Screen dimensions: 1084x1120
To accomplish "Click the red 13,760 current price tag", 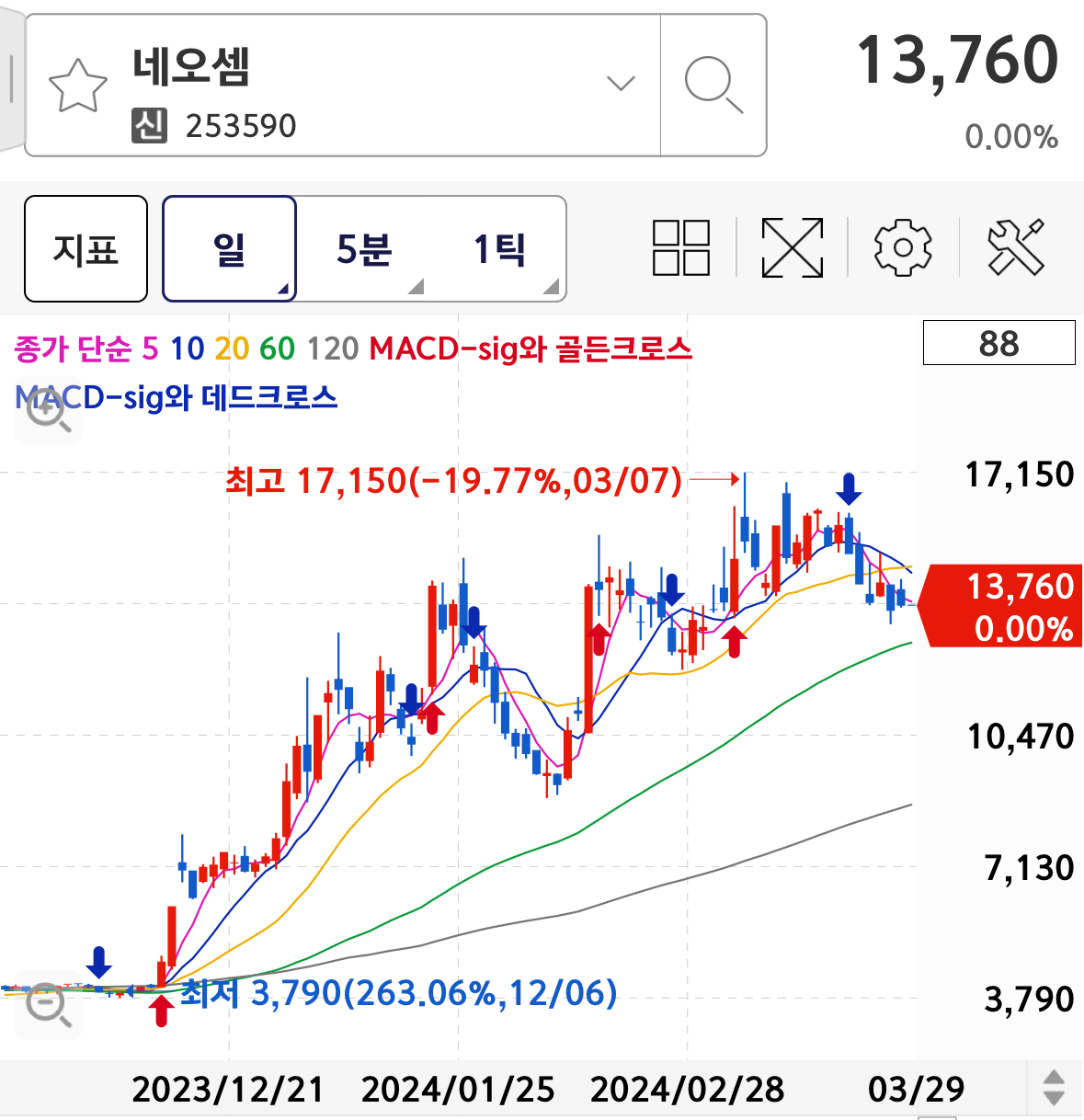I will click(1007, 607).
